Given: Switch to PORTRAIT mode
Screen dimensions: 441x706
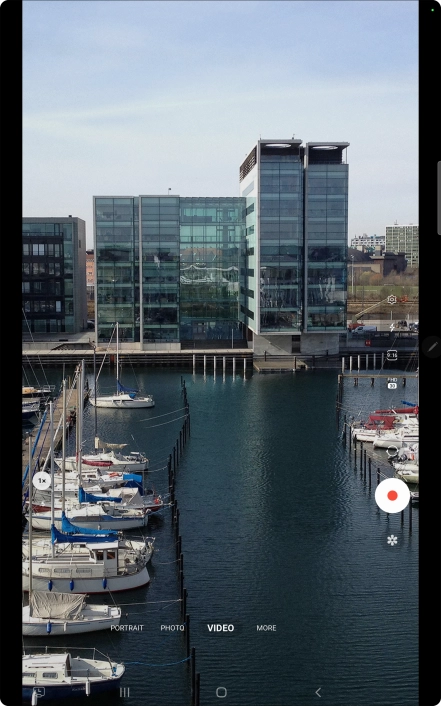Looking at the screenshot, I should coord(127,628).
